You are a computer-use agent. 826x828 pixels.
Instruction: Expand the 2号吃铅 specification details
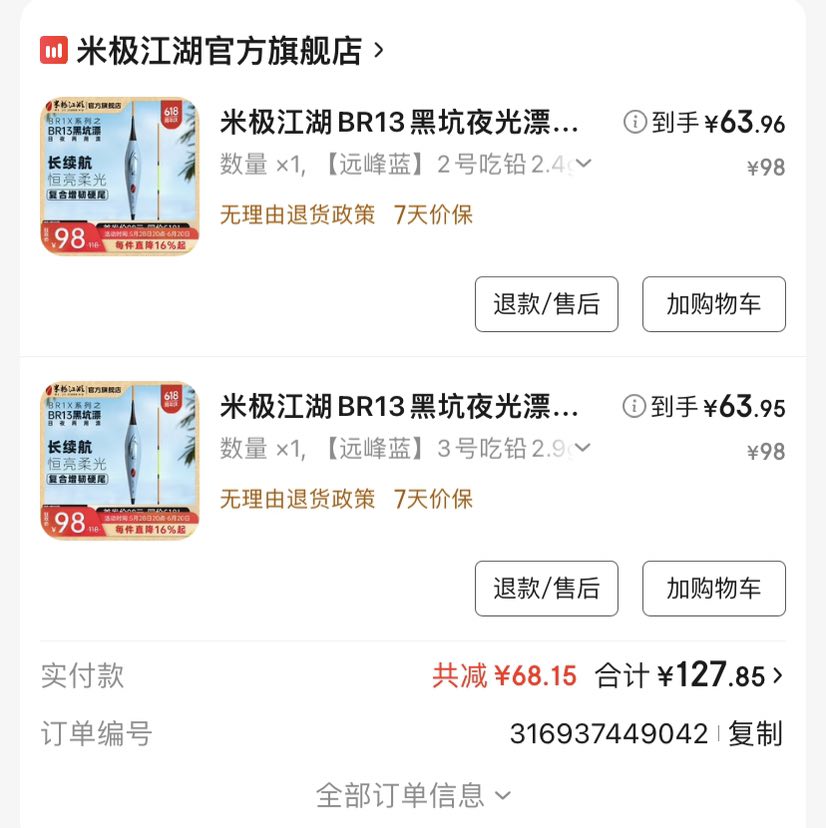click(x=583, y=165)
